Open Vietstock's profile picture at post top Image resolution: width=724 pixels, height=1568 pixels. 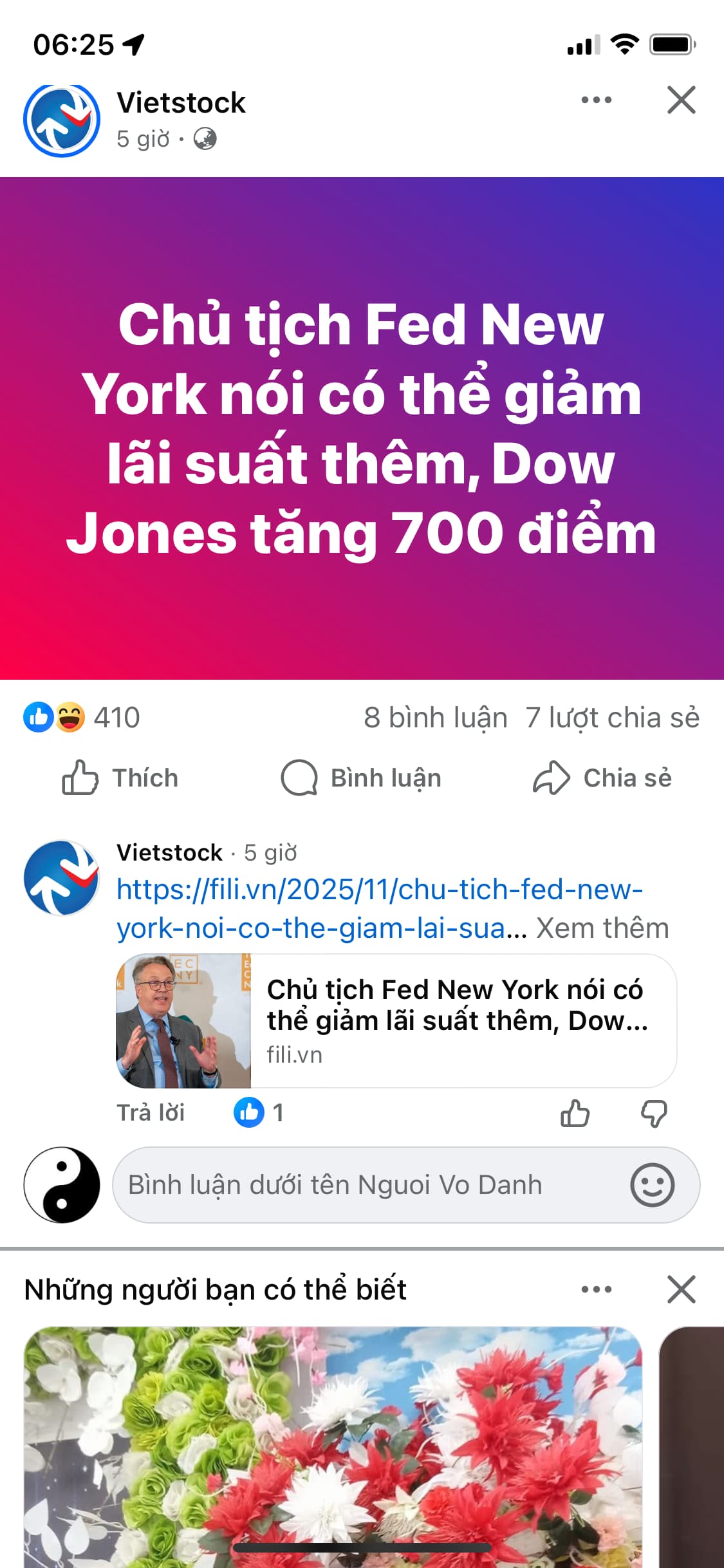pos(62,120)
